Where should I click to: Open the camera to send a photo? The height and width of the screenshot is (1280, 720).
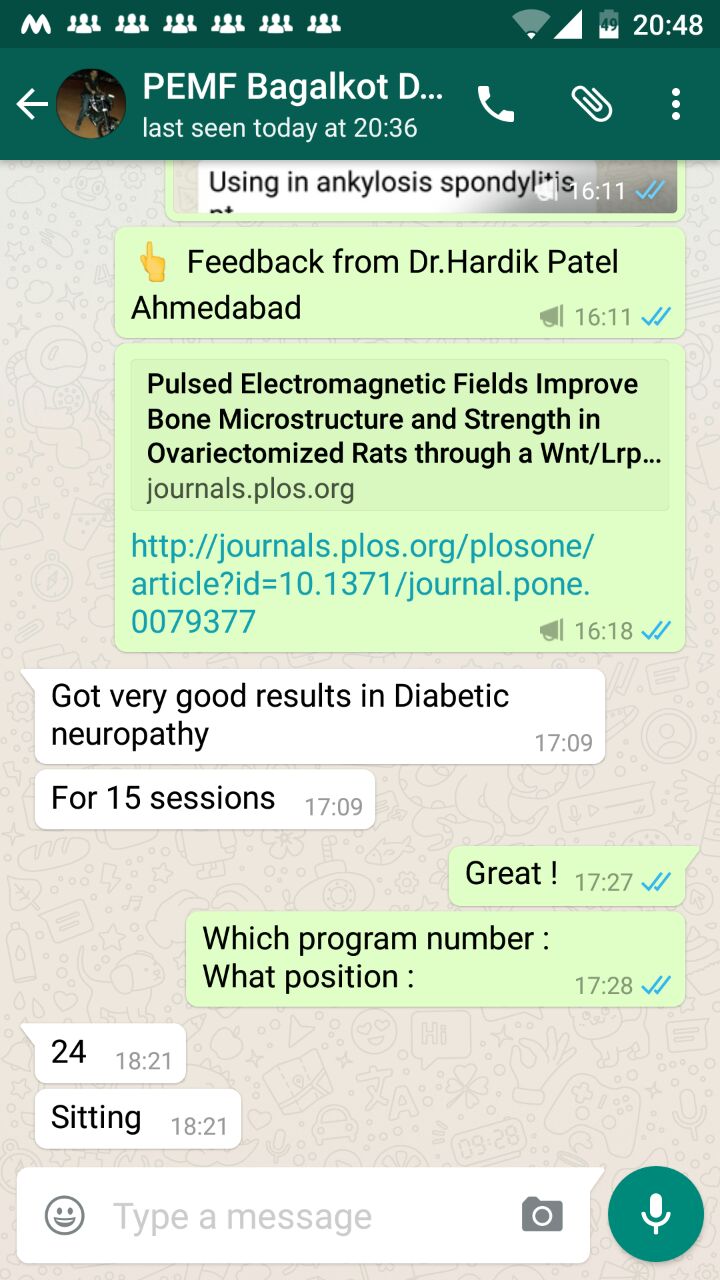tap(542, 1216)
